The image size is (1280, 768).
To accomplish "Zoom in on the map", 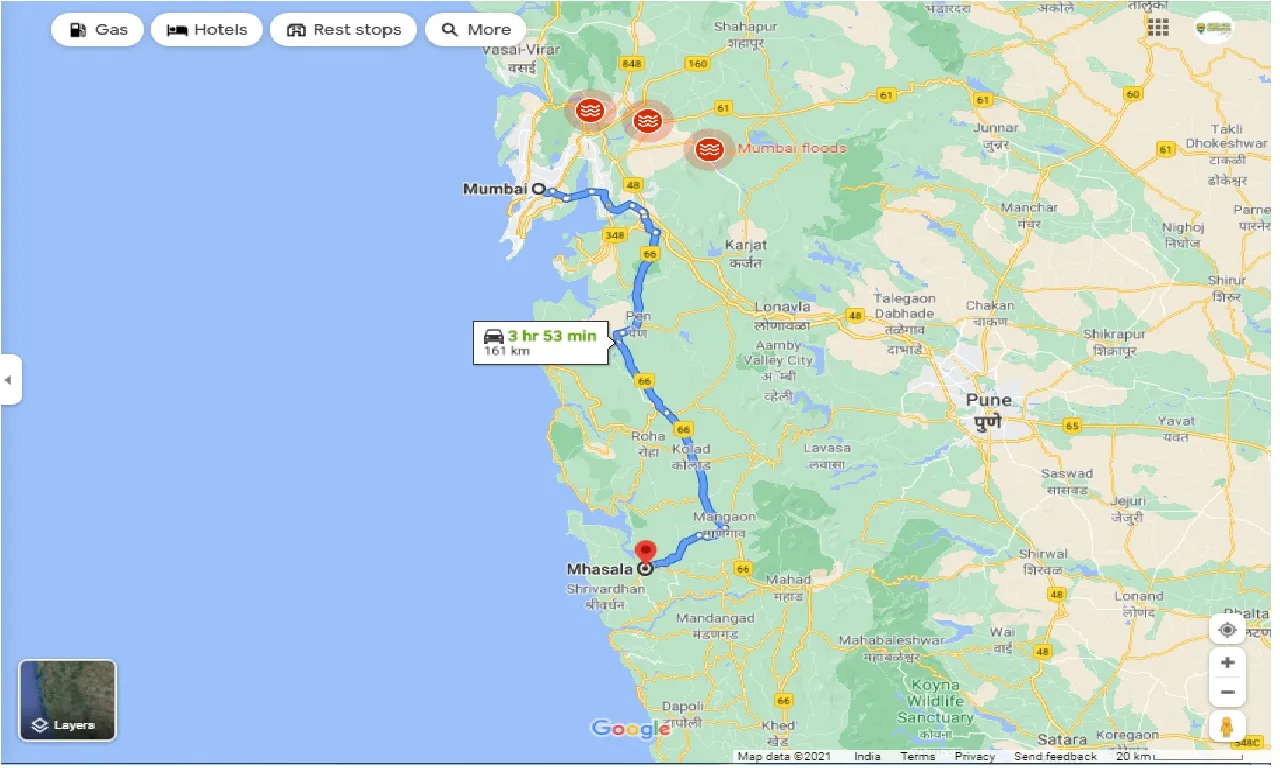I will coord(1227,662).
